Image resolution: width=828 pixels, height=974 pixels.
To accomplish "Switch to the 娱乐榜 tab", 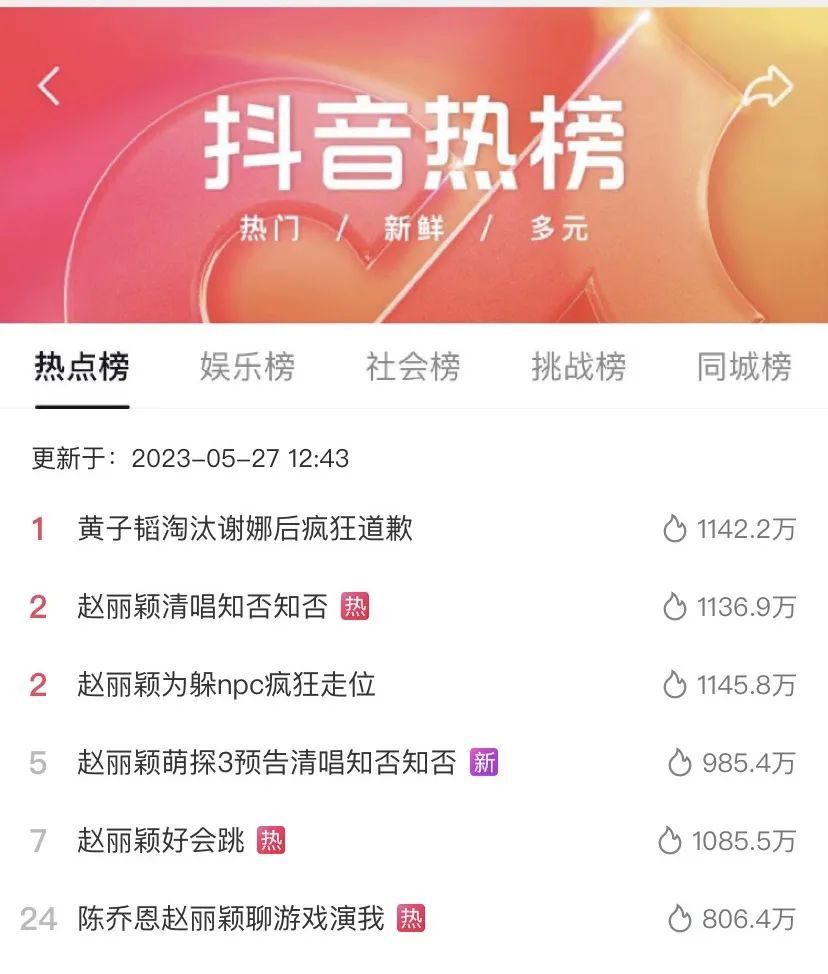I will coord(249,369).
